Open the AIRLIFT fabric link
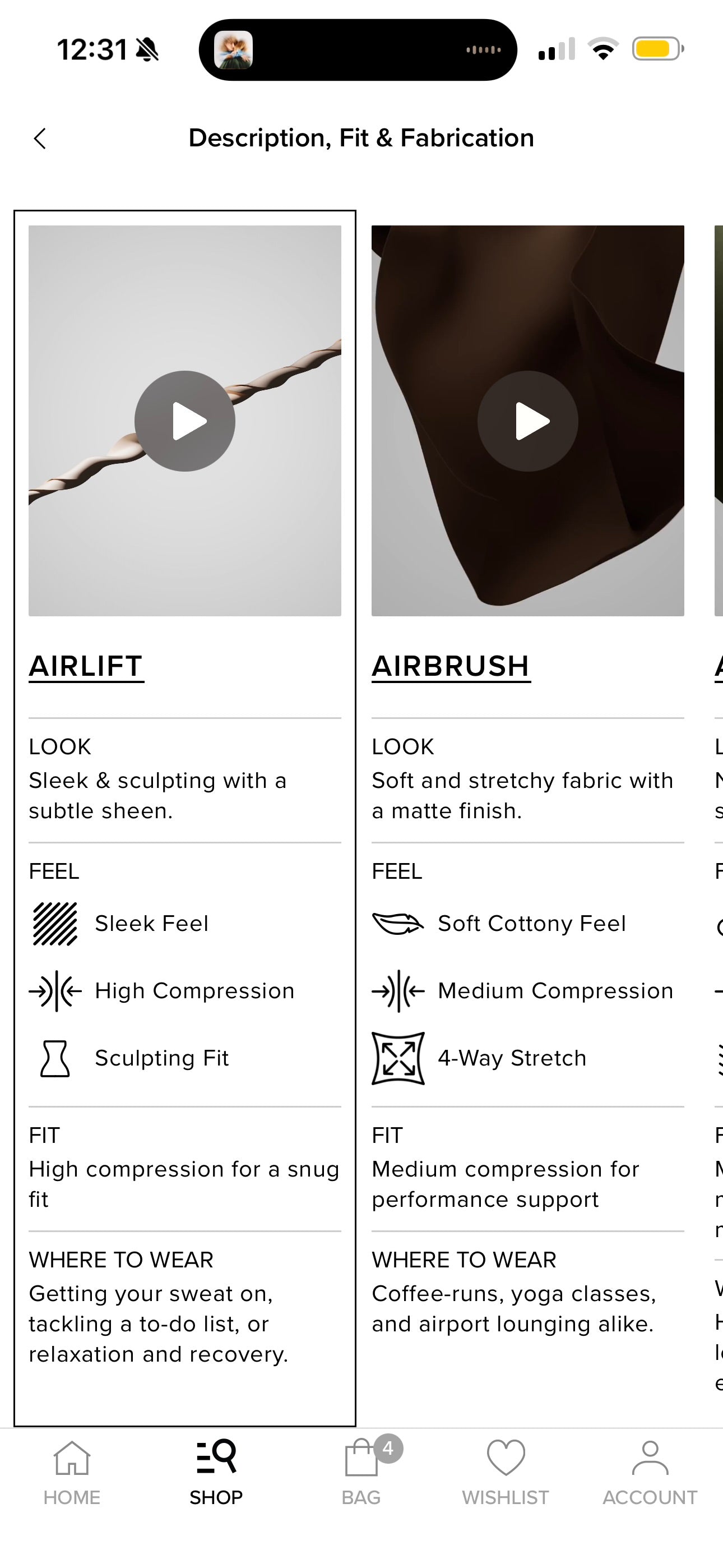The image size is (723, 1568). 86,666
